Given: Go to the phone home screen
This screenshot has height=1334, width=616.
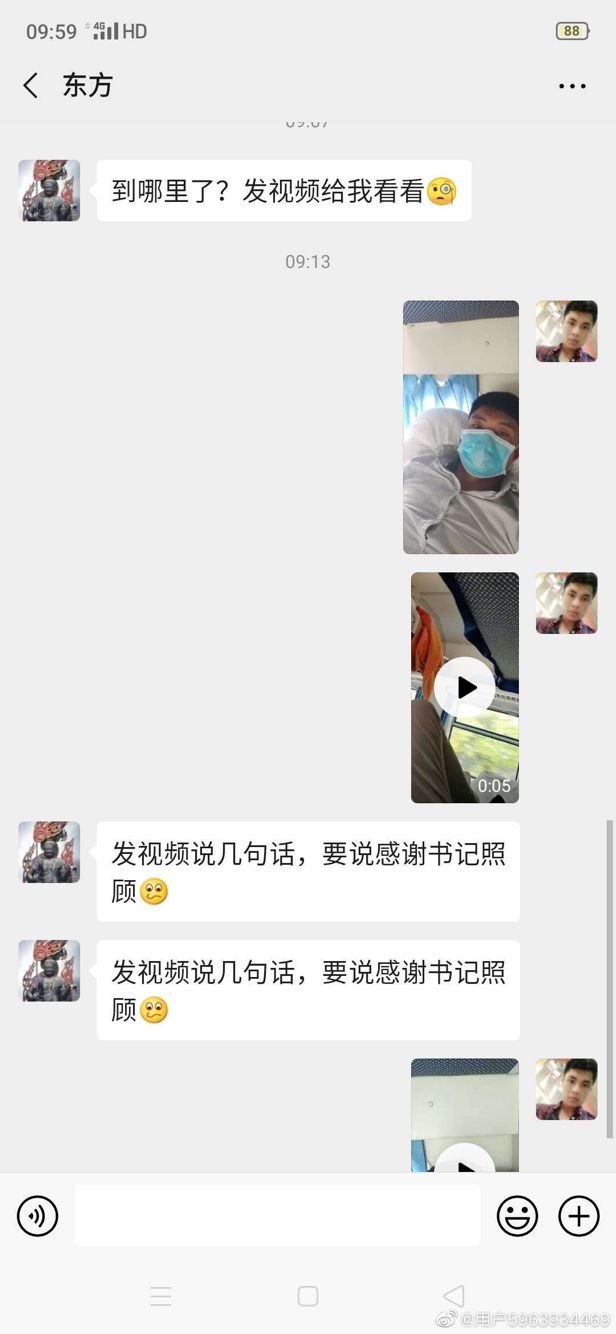Looking at the screenshot, I should tap(308, 1296).
